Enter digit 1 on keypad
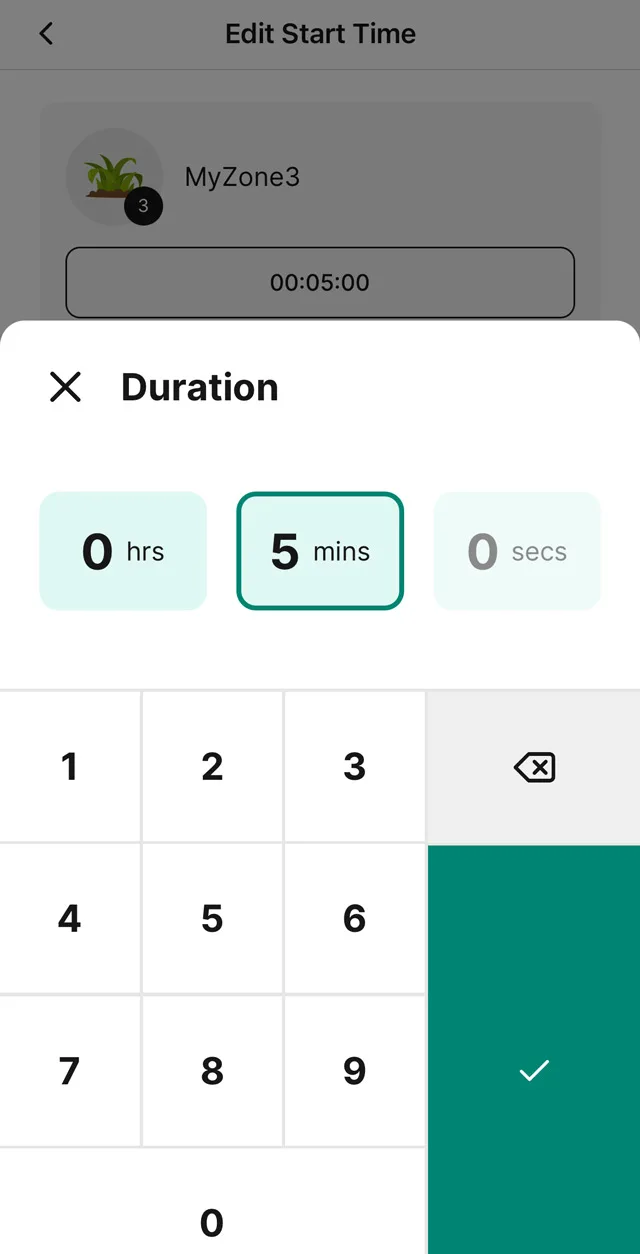Screen dimensions: 640x1254 [x=70, y=767]
